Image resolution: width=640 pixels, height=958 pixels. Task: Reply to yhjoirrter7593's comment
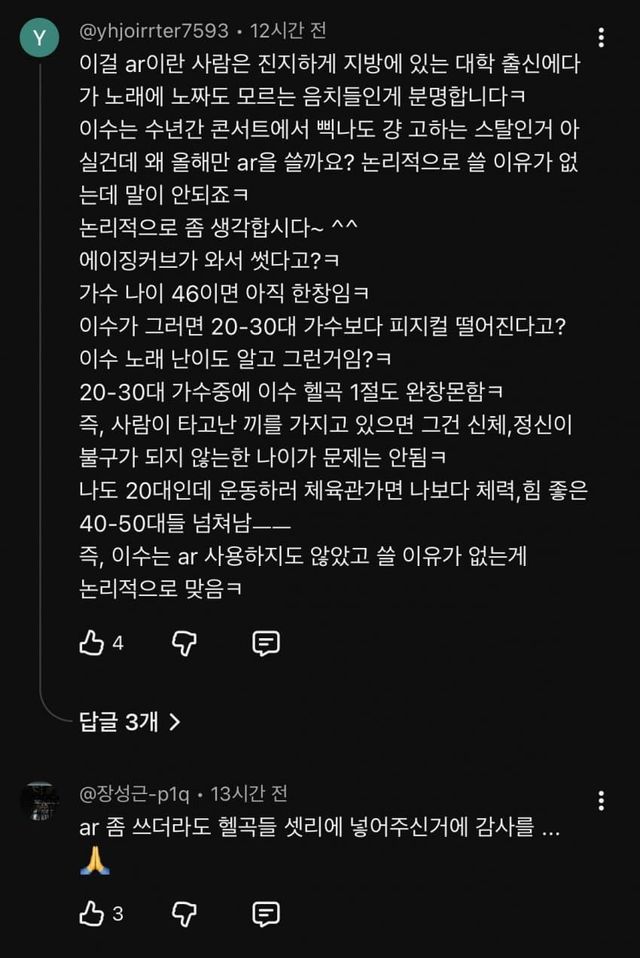pos(265,643)
